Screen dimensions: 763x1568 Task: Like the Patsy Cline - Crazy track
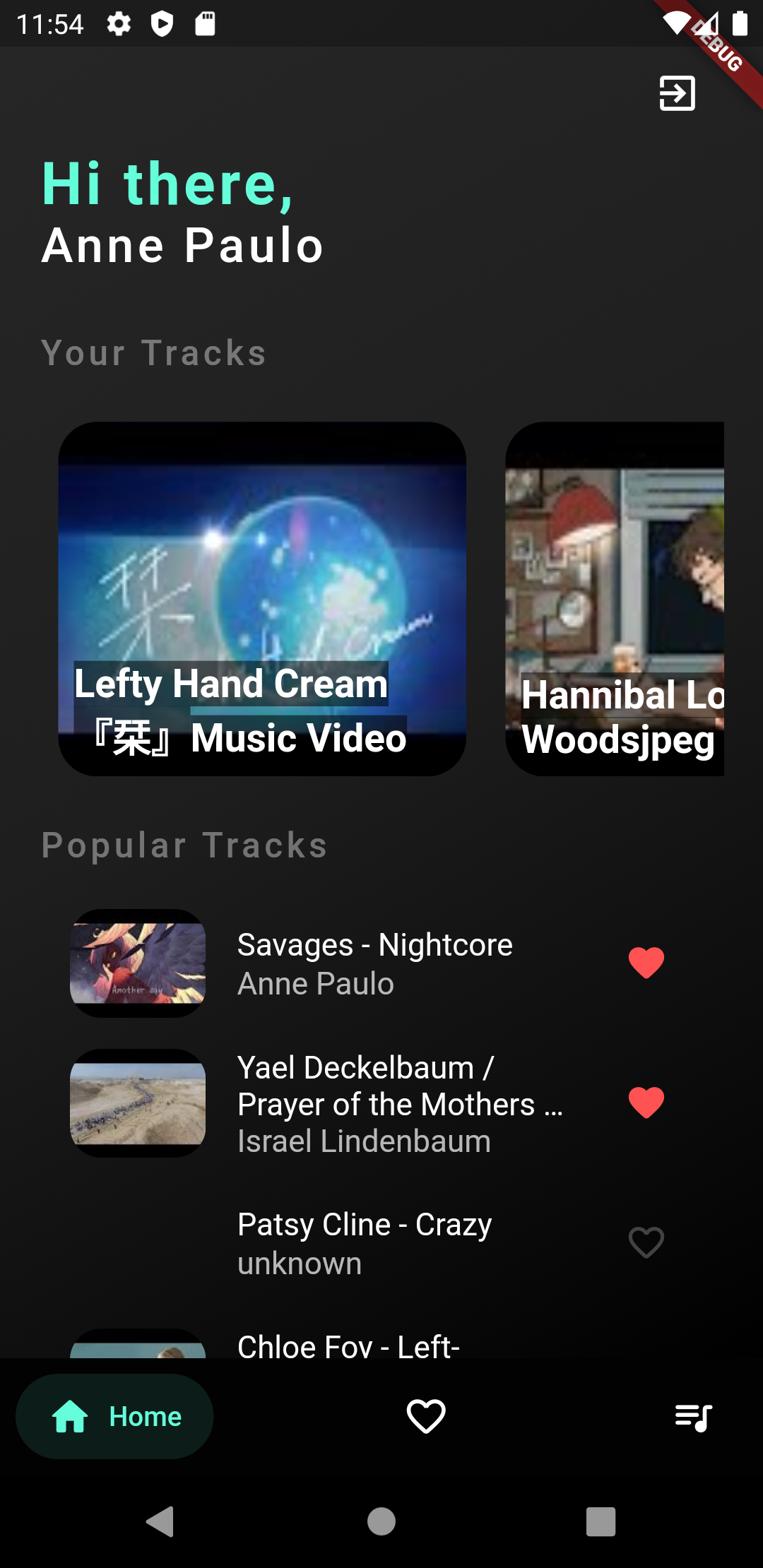pos(646,1242)
